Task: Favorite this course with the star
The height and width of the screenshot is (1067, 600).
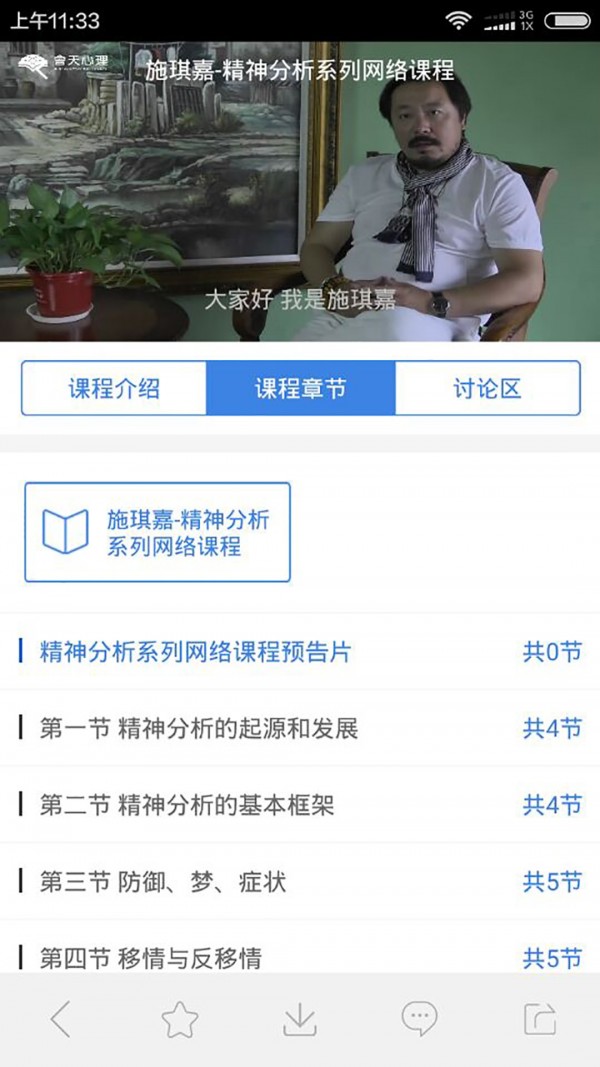Action: (x=180, y=1019)
